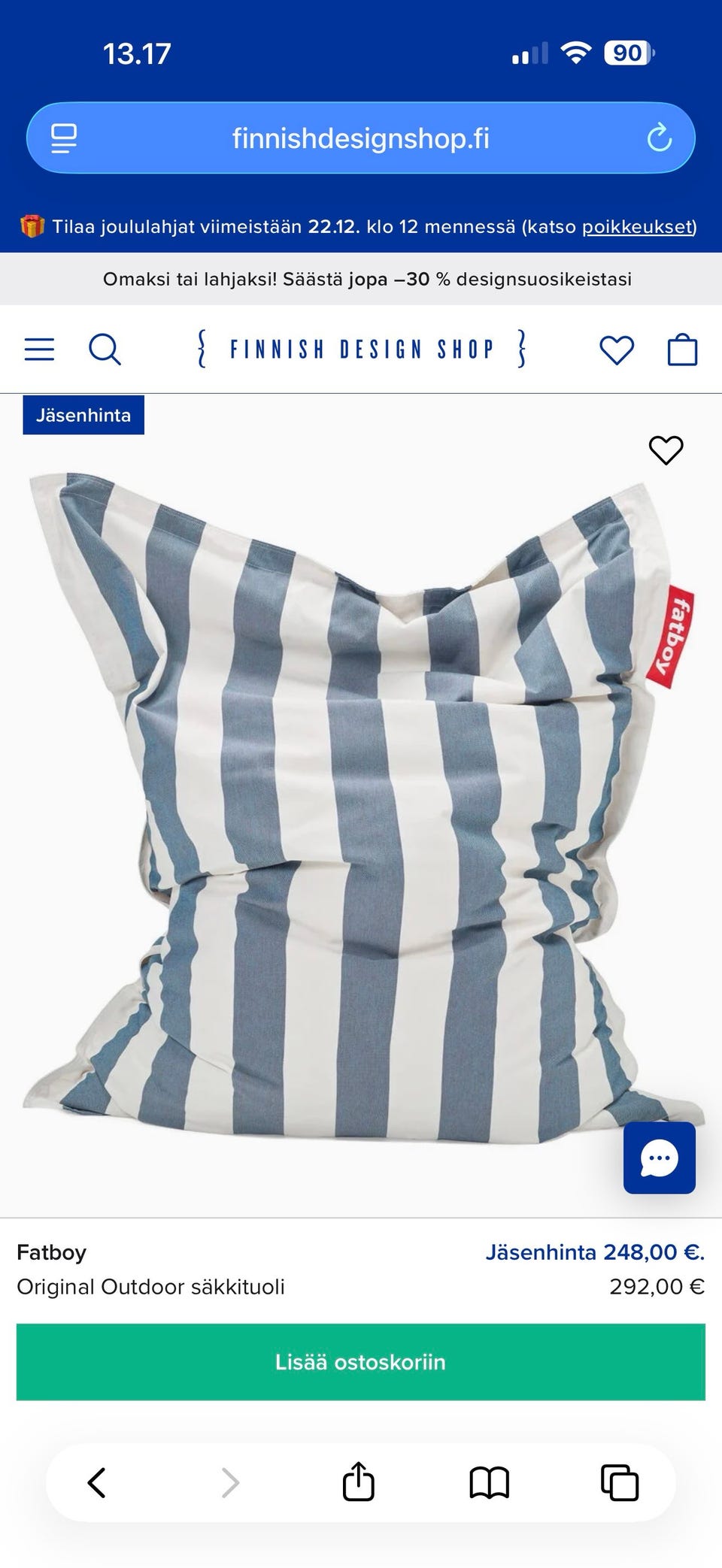Reload the page
Screen dimensions: 722x1568
tap(659, 138)
